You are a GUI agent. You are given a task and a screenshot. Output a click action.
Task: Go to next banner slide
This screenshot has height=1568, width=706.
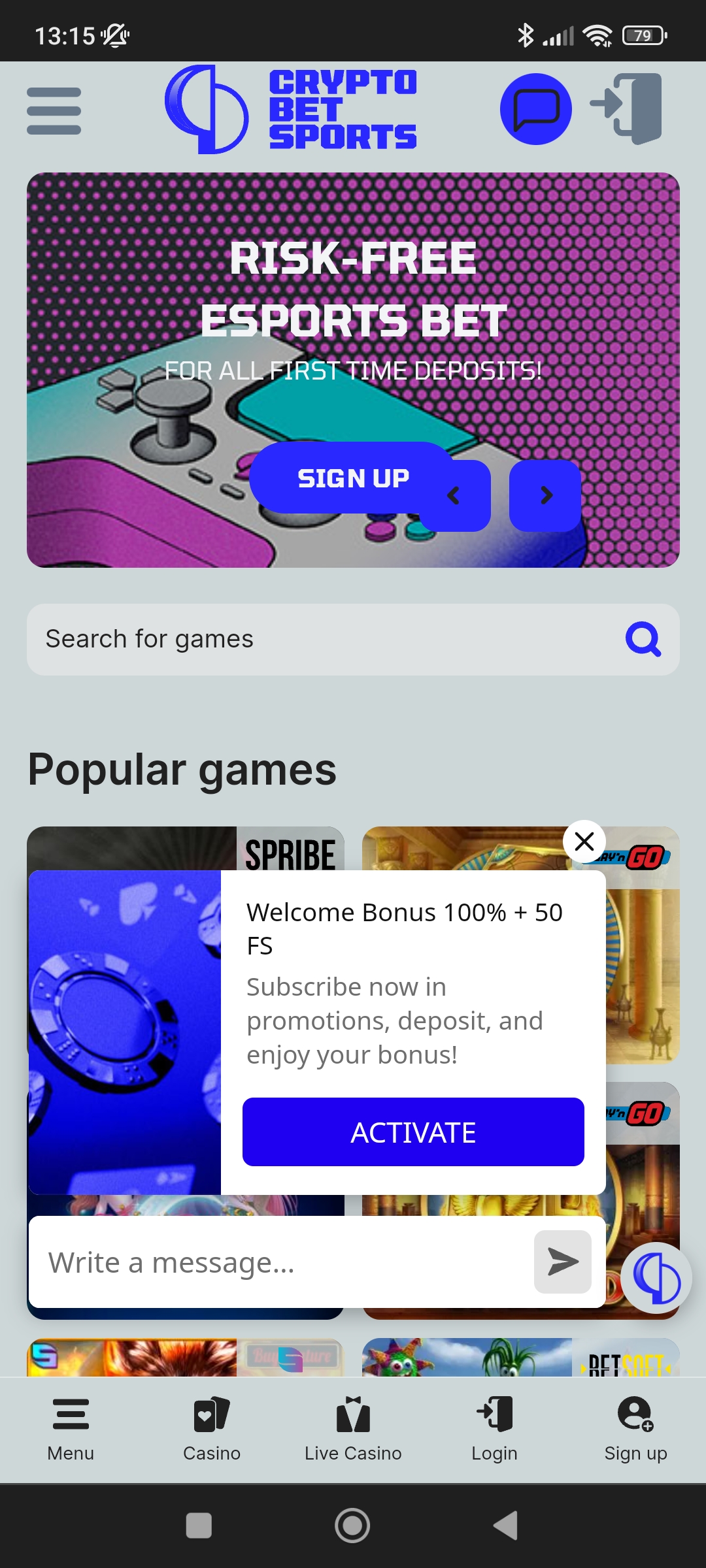tap(545, 496)
